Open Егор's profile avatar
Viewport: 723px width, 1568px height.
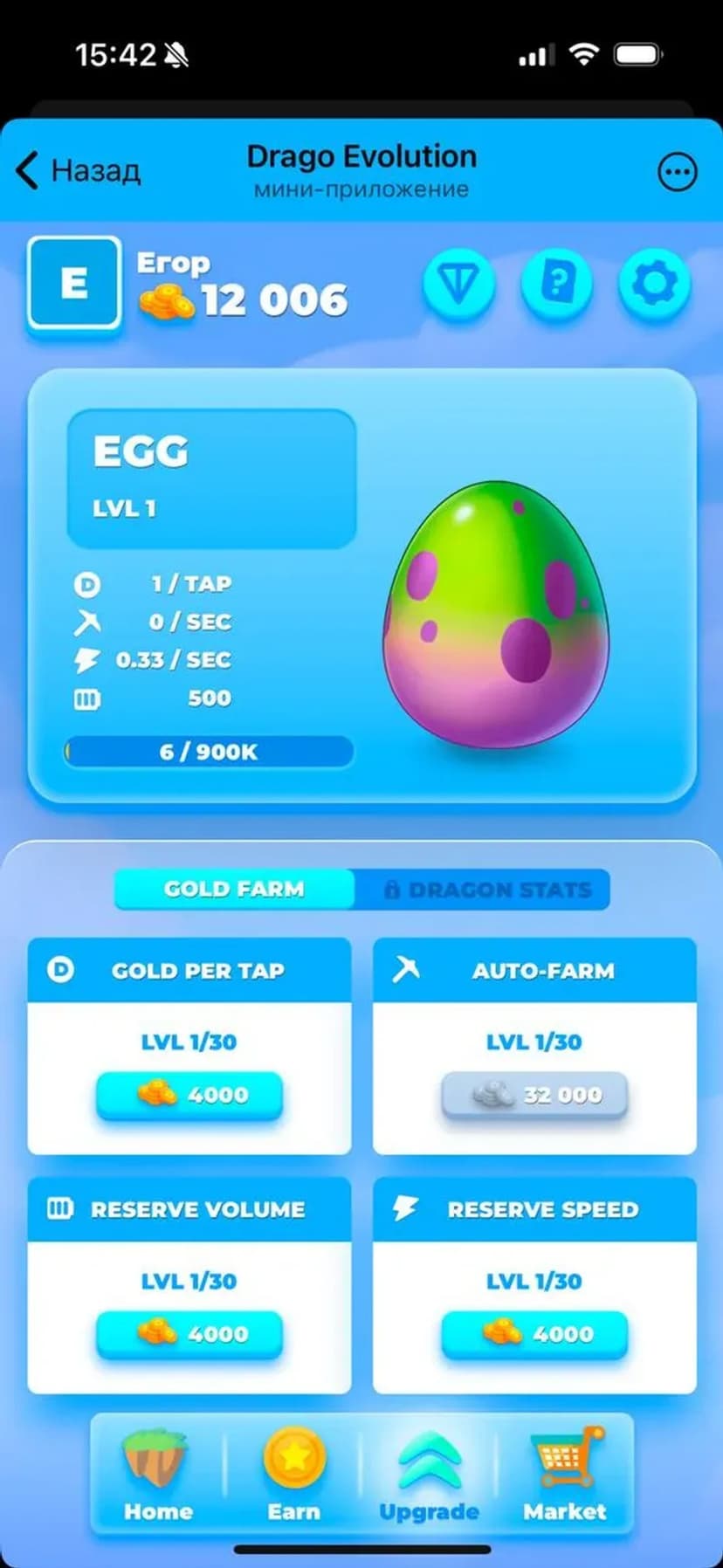(x=74, y=284)
